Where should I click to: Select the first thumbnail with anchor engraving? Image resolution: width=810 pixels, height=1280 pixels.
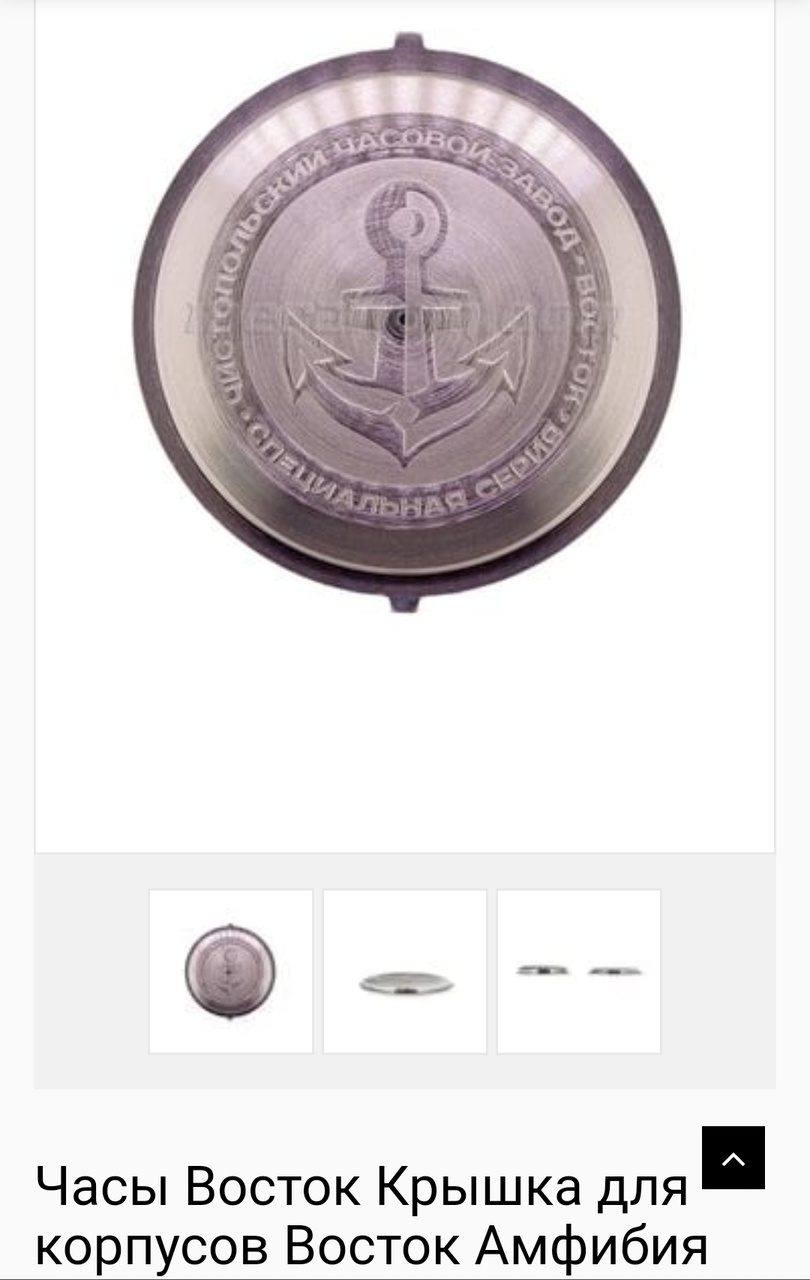click(x=231, y=971)
